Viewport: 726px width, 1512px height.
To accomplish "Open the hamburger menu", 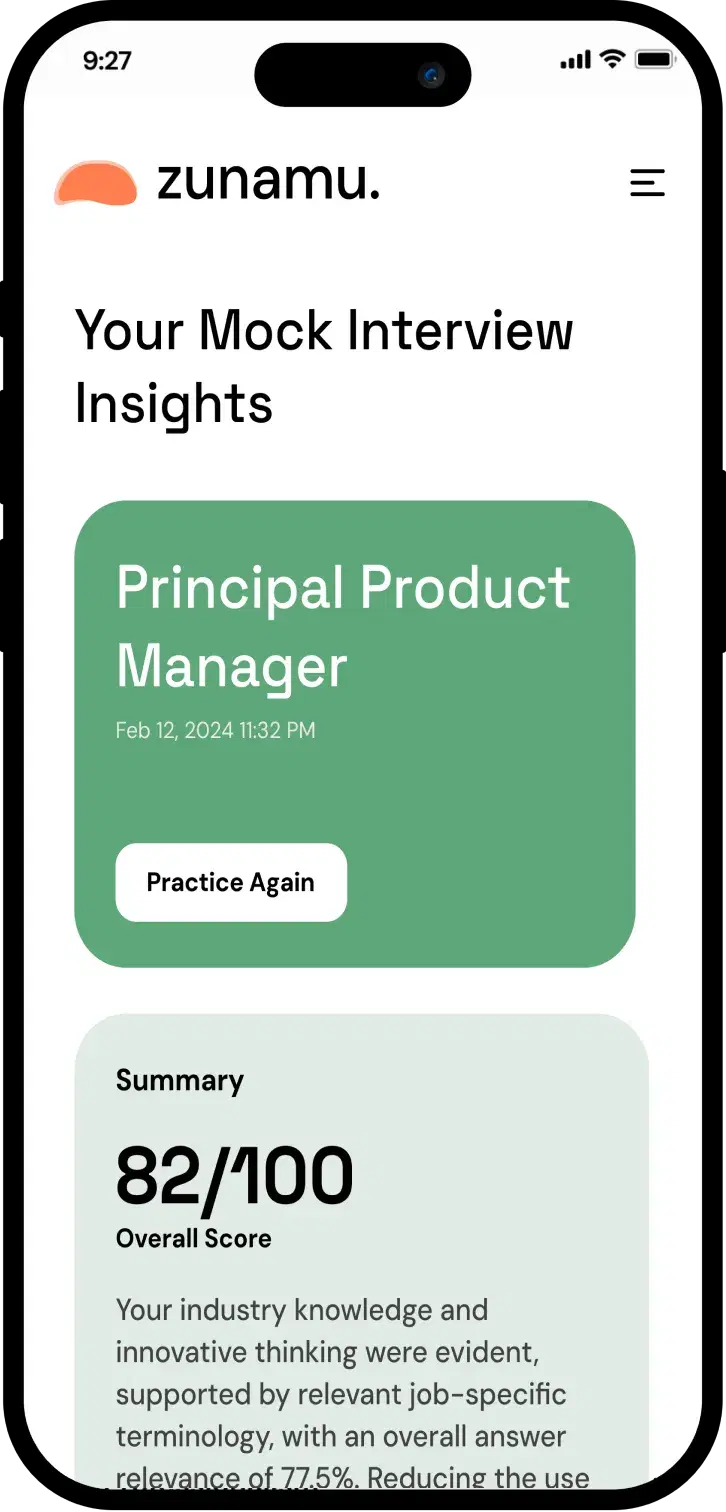I will [647, 183].
